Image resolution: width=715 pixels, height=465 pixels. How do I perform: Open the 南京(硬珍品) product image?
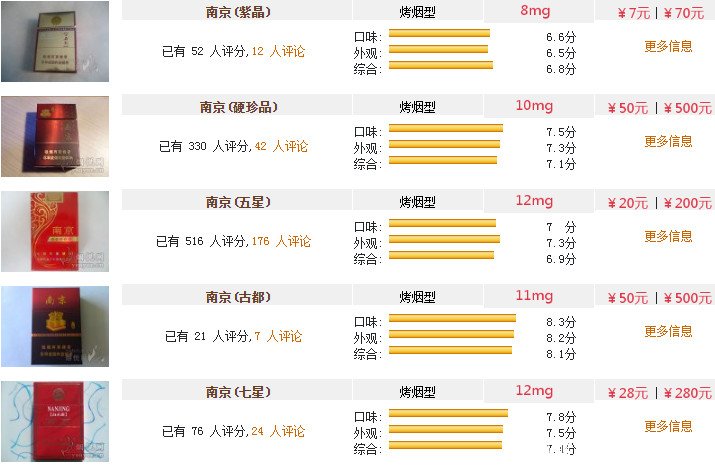coord(54,136)
